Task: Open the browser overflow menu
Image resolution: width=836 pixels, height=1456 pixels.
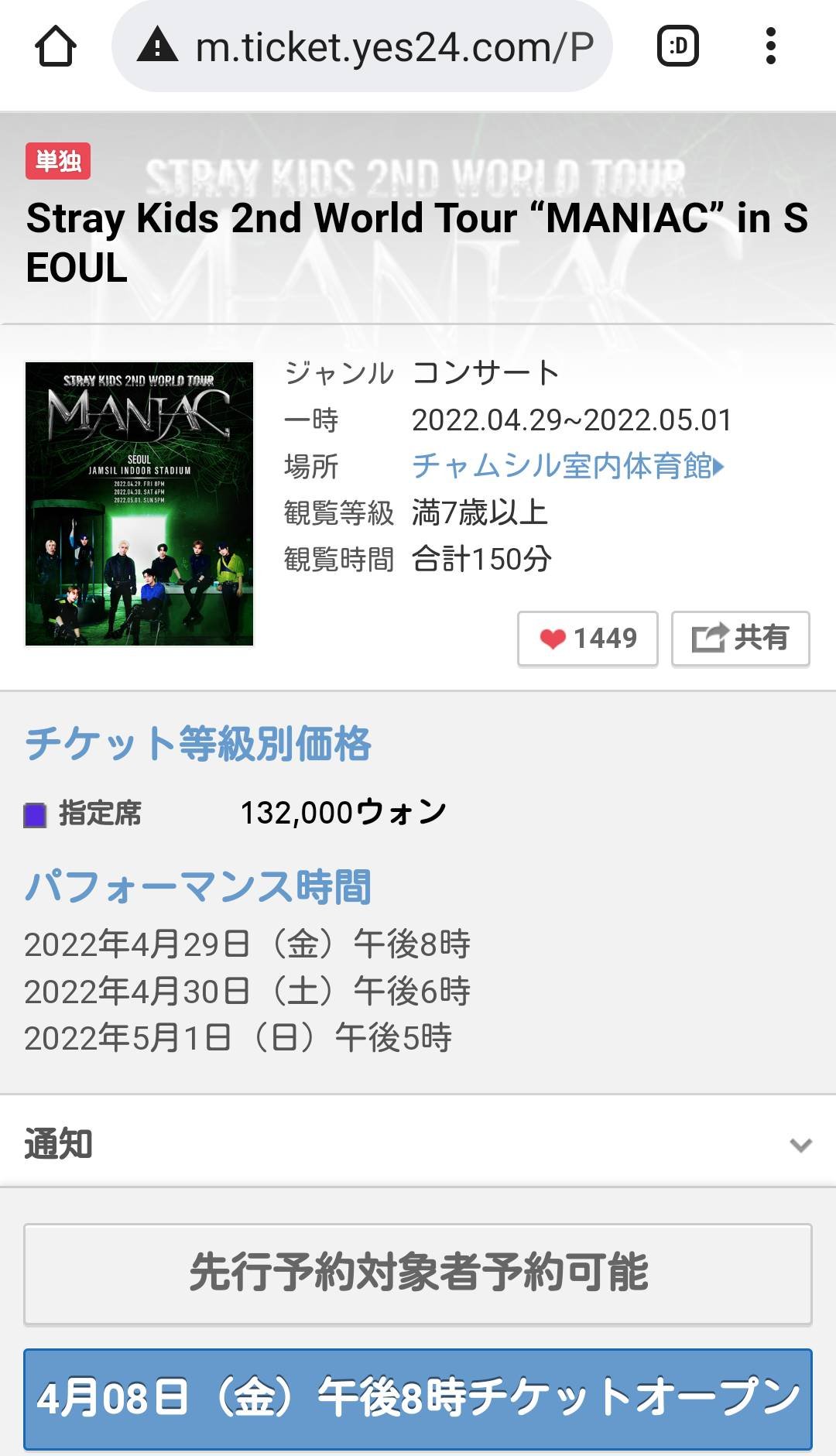Action: [770, 46]
